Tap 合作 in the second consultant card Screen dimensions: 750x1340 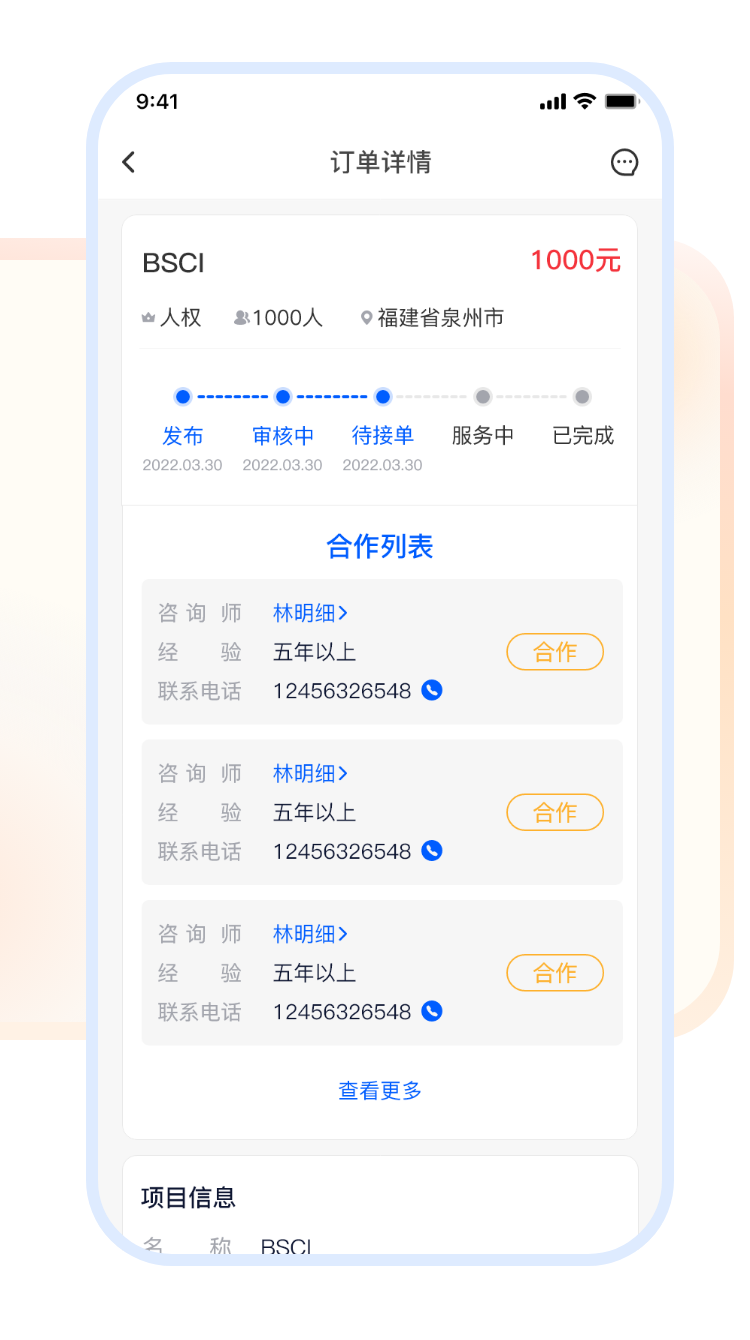click(555, 812)
